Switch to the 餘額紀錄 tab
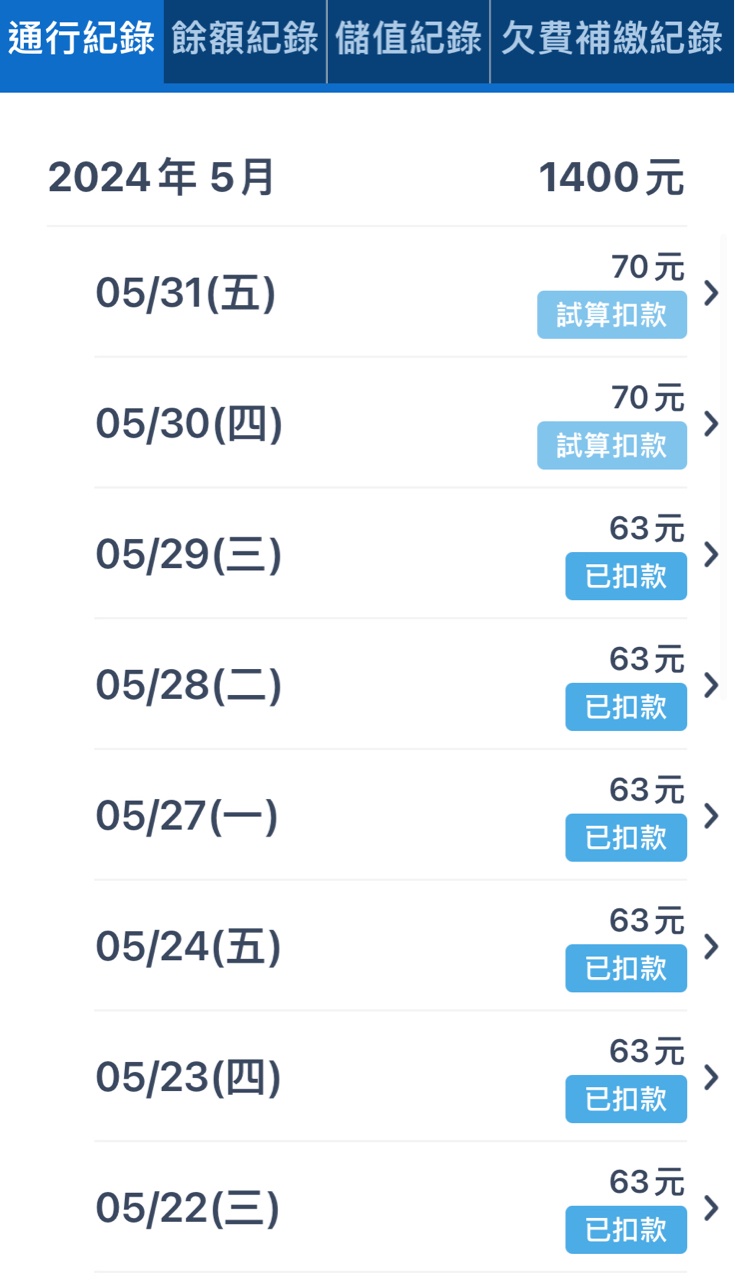The width and height of the screenshot is (735, 1280). pos(245,40)
